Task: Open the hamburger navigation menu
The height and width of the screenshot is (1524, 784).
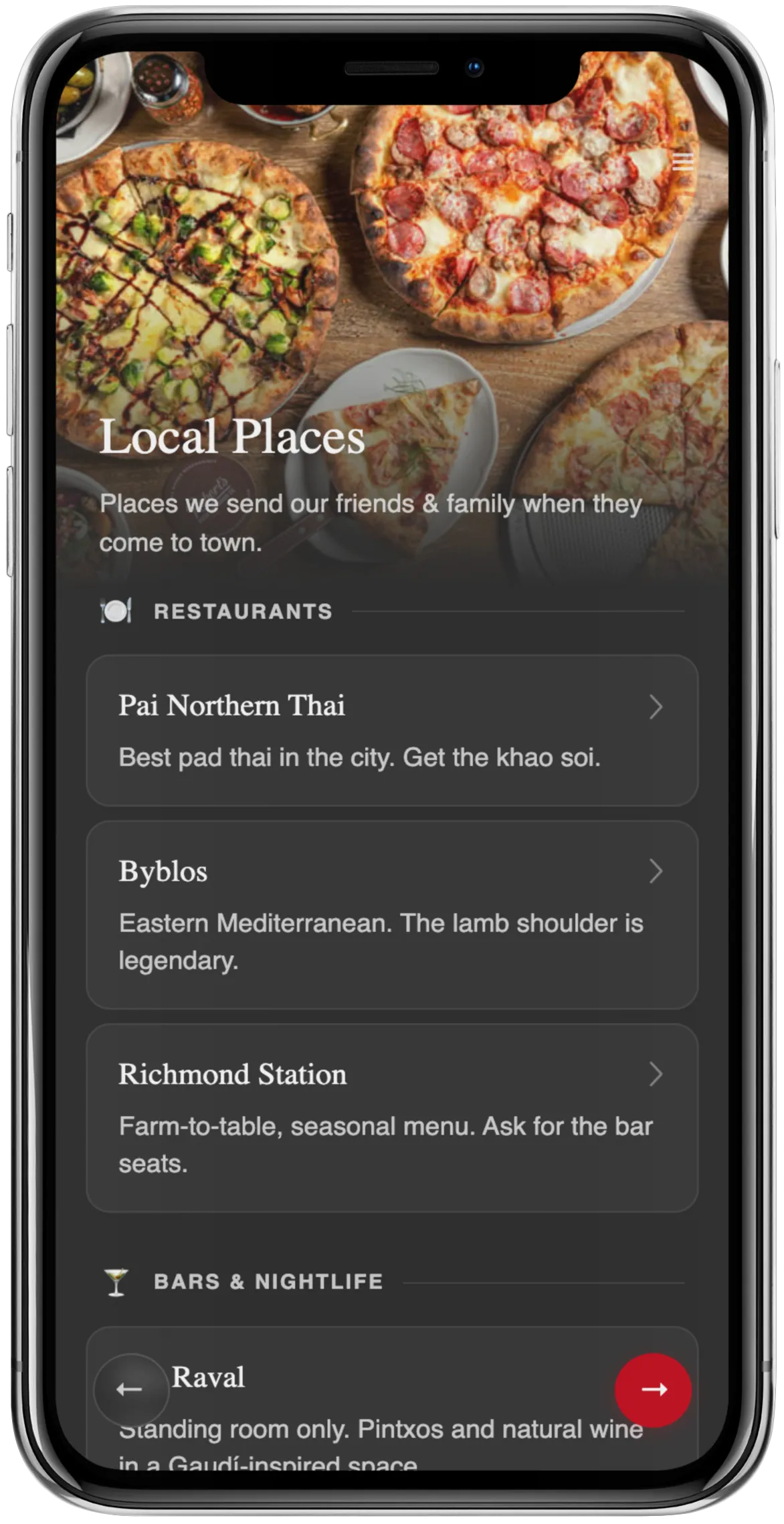Action: [x=684, y=161]
